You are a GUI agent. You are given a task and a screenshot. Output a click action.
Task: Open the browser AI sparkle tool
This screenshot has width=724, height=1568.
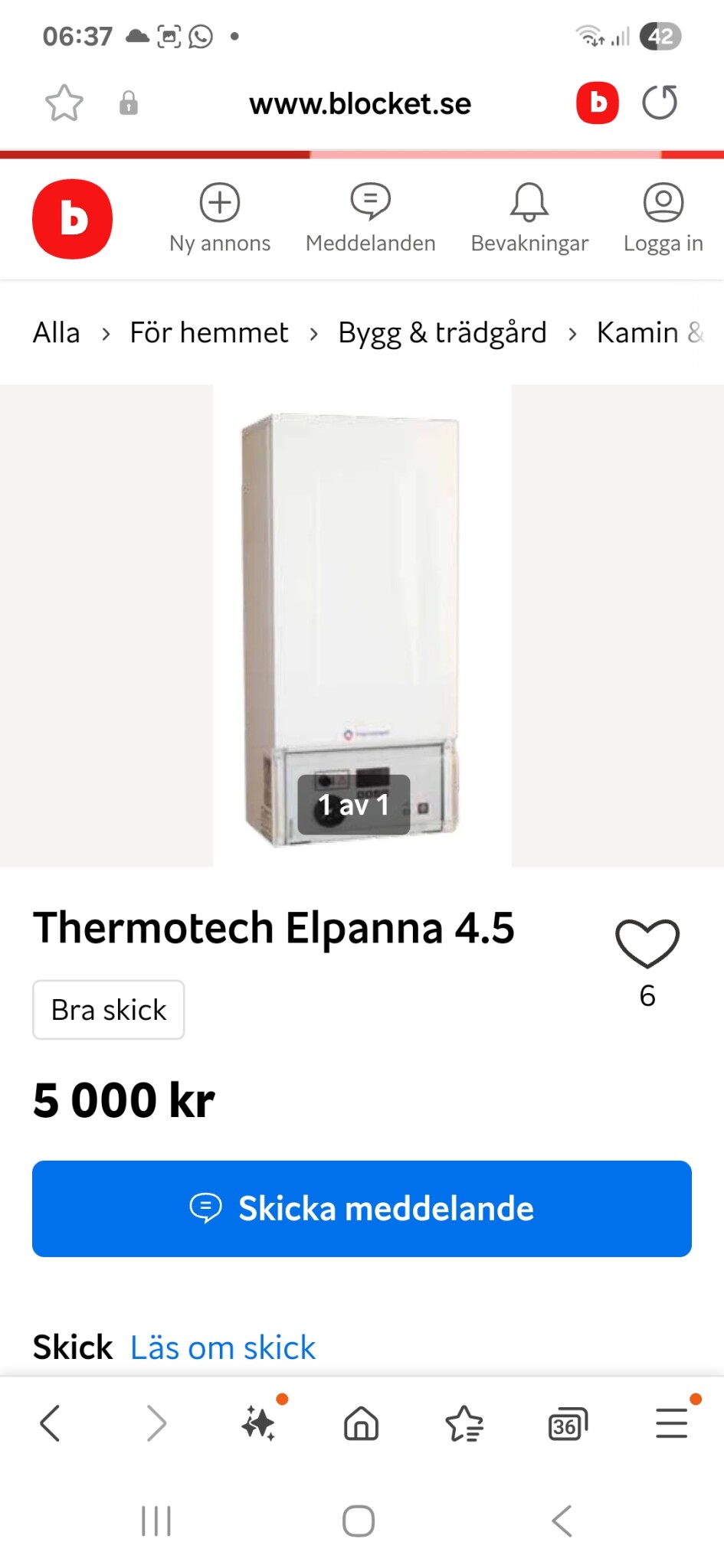coord(258,1424)
